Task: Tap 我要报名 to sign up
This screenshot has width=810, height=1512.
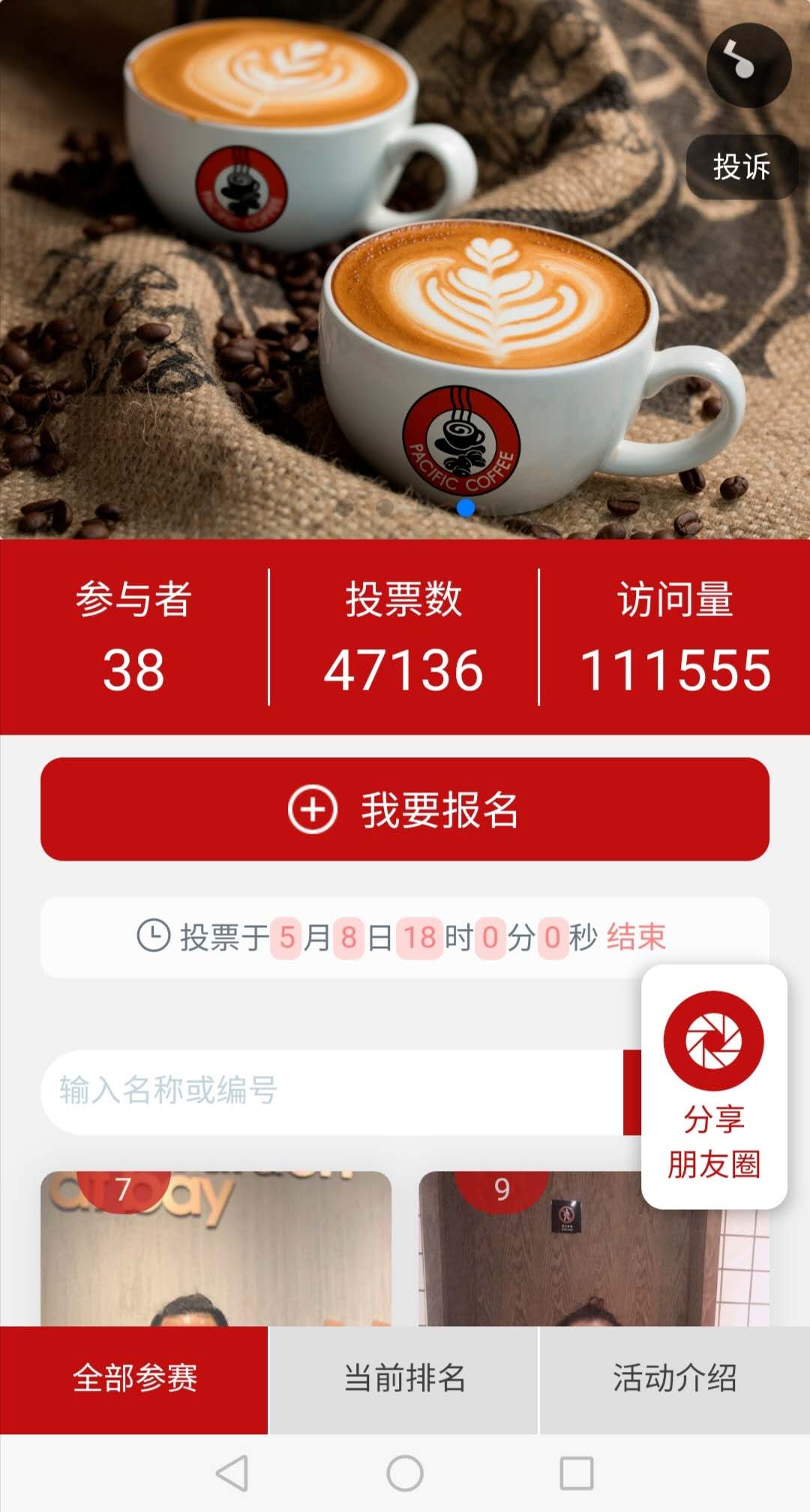Action: (x=405, y=809)
